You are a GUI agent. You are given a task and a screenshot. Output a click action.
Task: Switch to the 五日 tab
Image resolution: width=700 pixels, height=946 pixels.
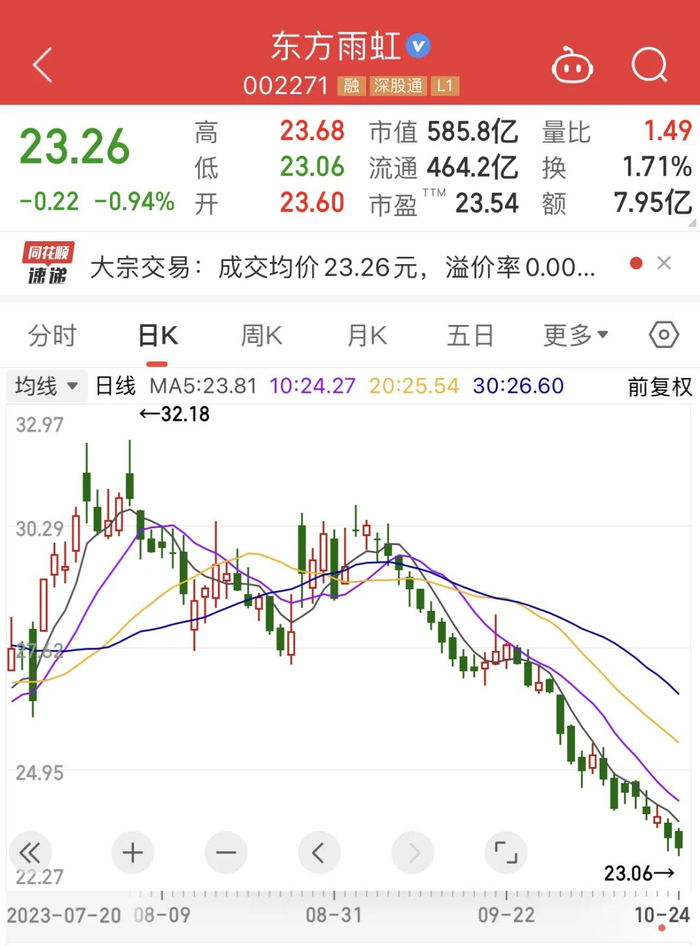470,336
